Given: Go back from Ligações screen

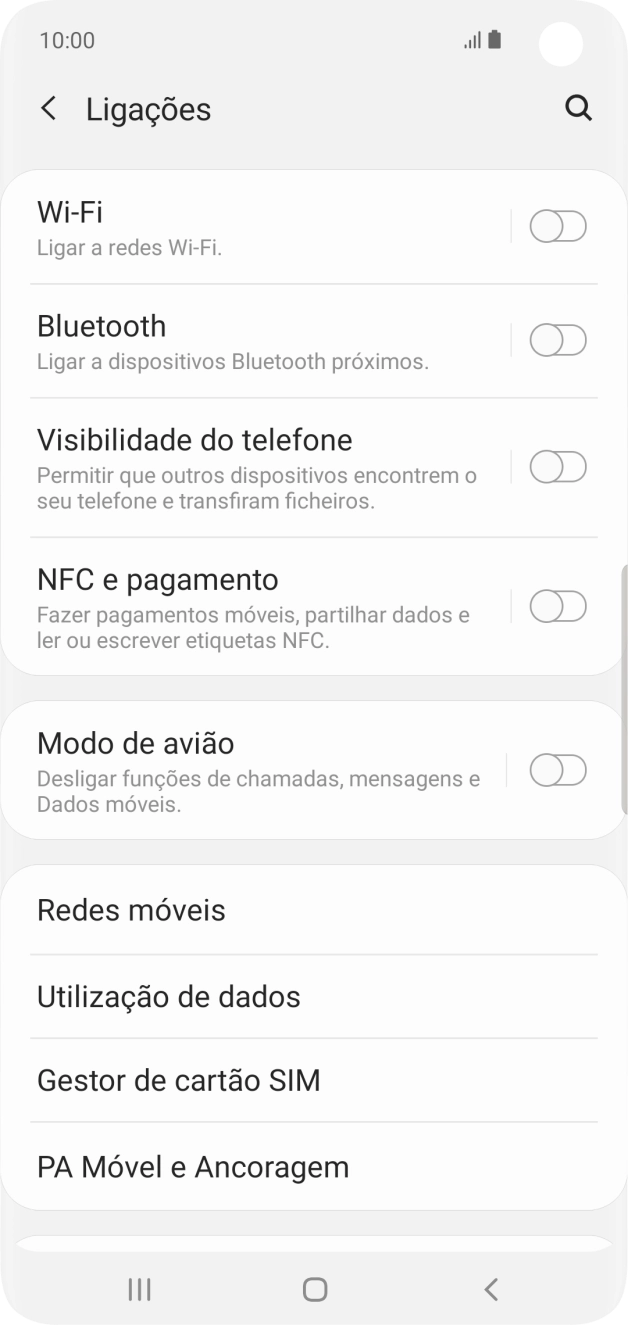Looking at the screenshot, I should point(48,108).
